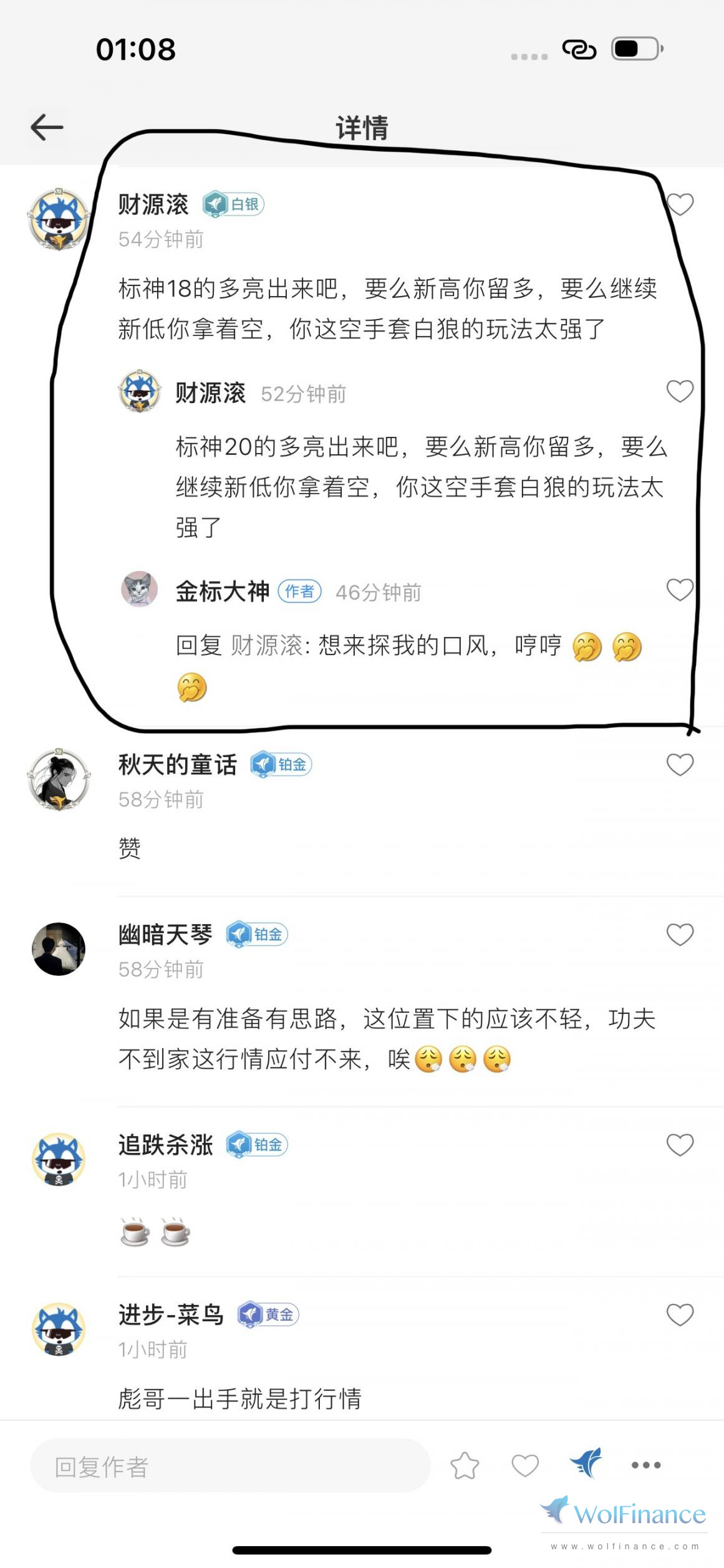Open 进步-菜鸟's profile avatar
724x1568 pixels.
pyautogui.click(x=59, y=1329)
